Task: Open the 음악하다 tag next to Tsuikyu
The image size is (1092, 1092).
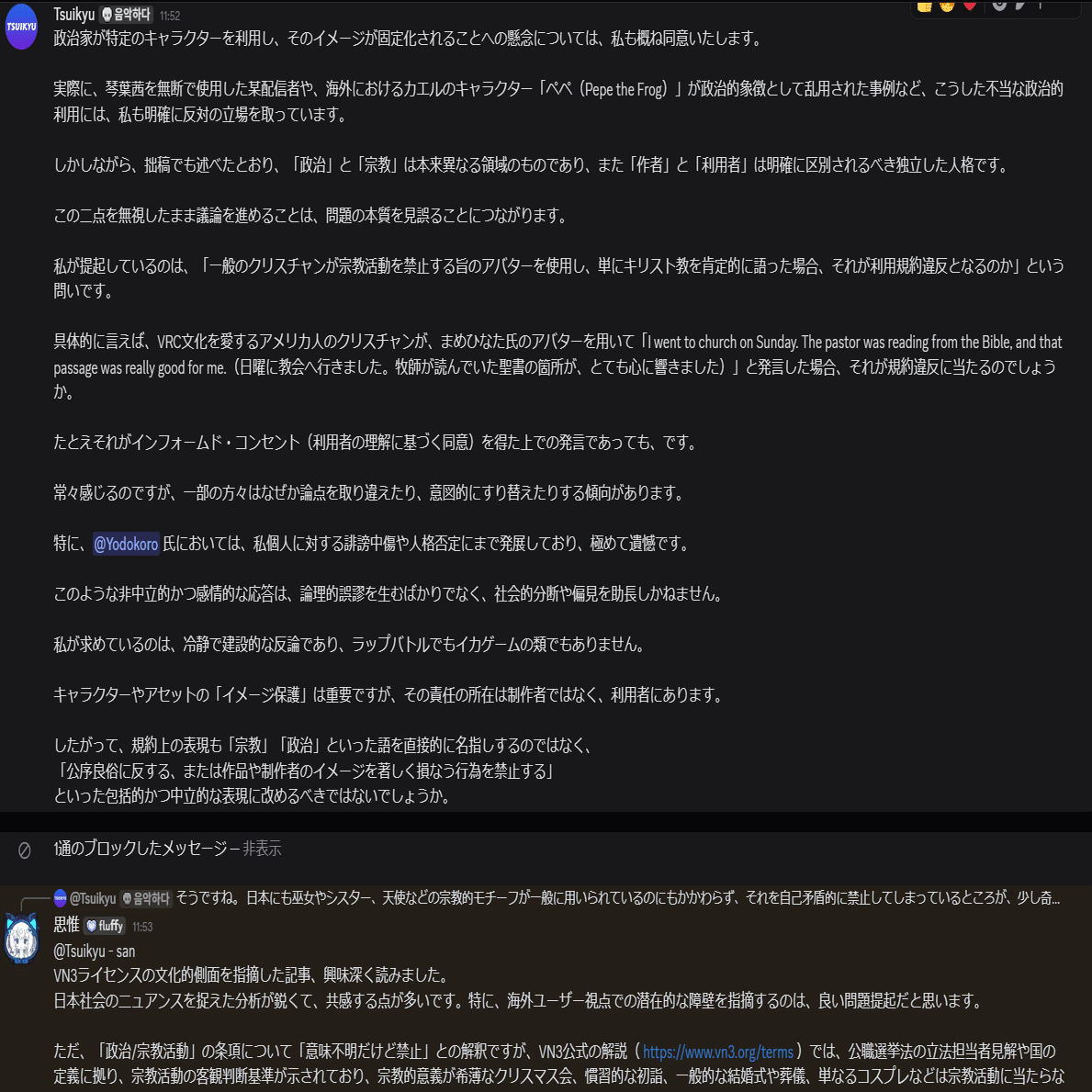Action: pyautogui.click(x=126, y=15)
